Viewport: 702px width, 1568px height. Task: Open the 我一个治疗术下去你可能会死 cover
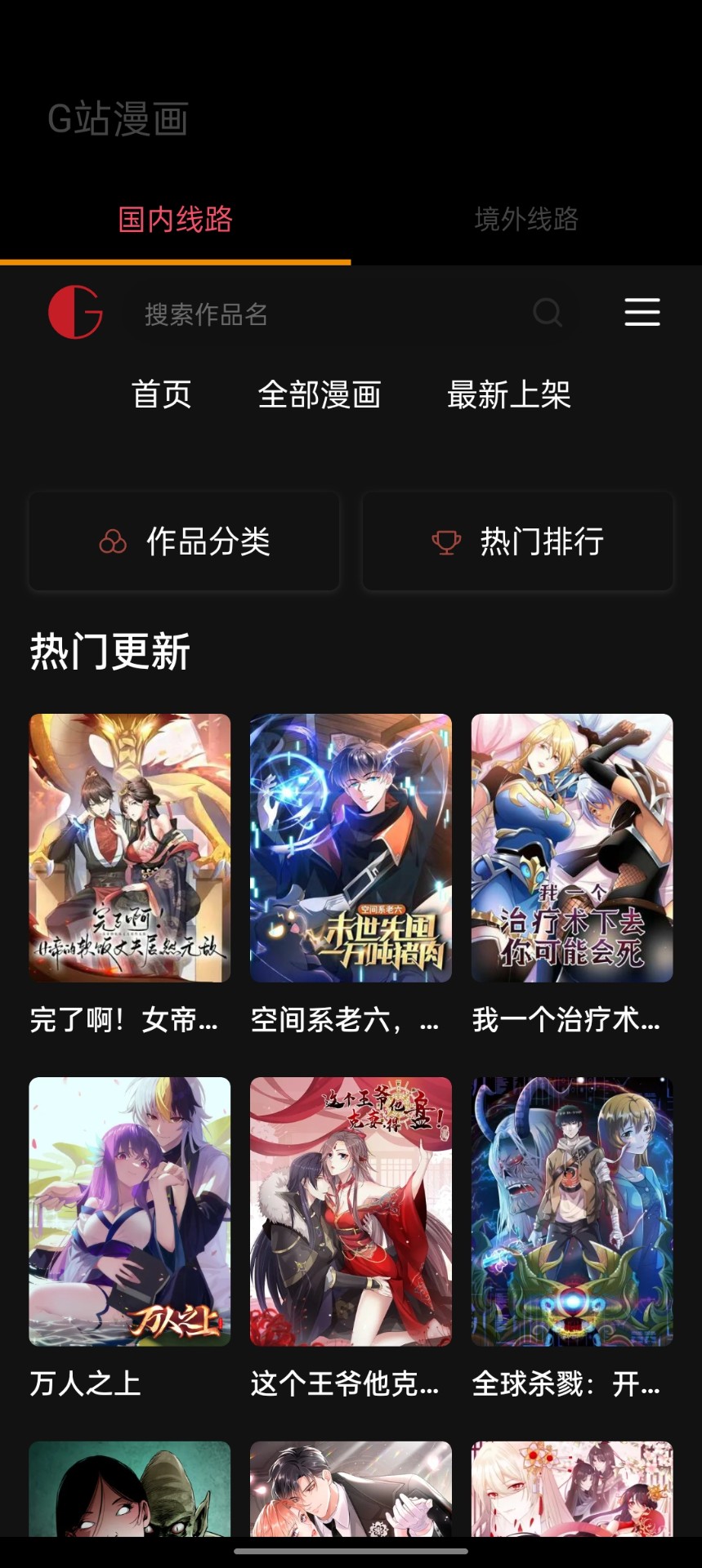click(571, 846)
